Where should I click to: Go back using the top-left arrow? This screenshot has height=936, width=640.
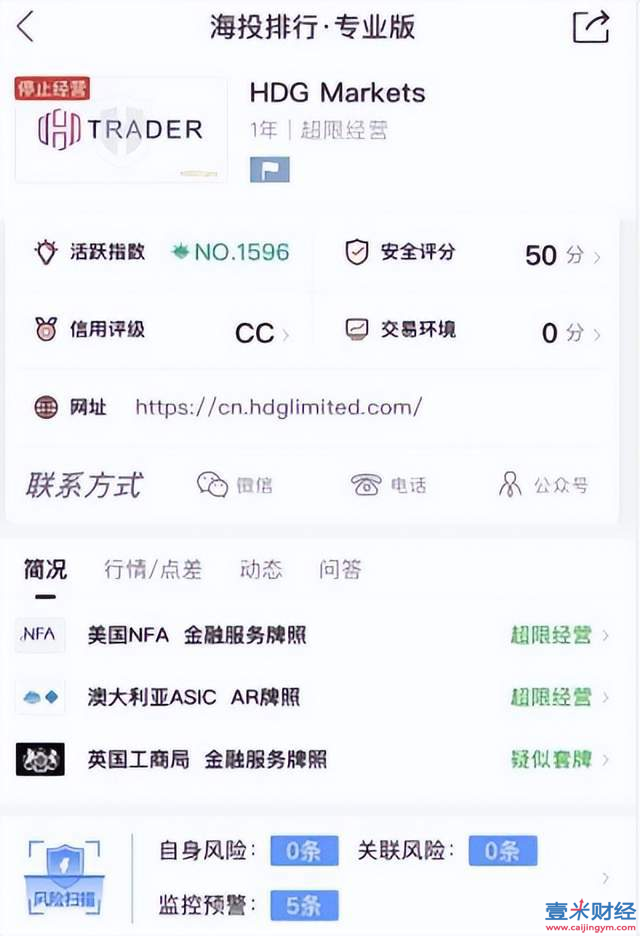click(x=27, y=27)
